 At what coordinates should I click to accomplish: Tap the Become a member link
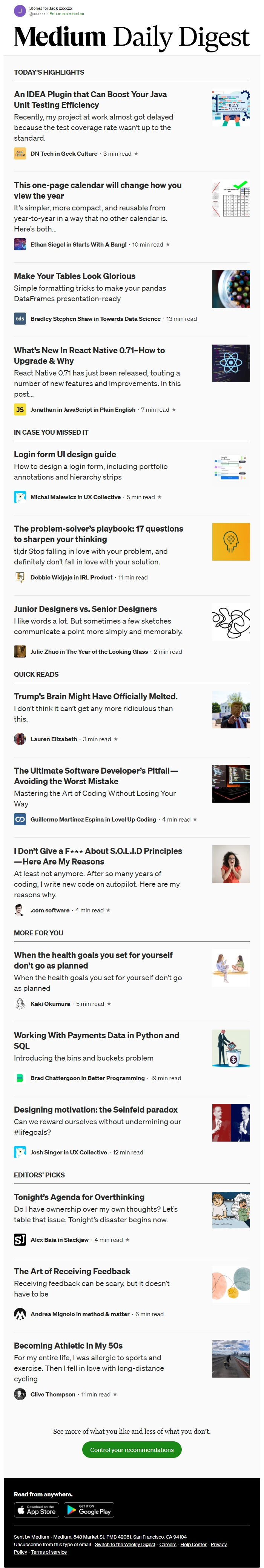[x=67, y=14]
